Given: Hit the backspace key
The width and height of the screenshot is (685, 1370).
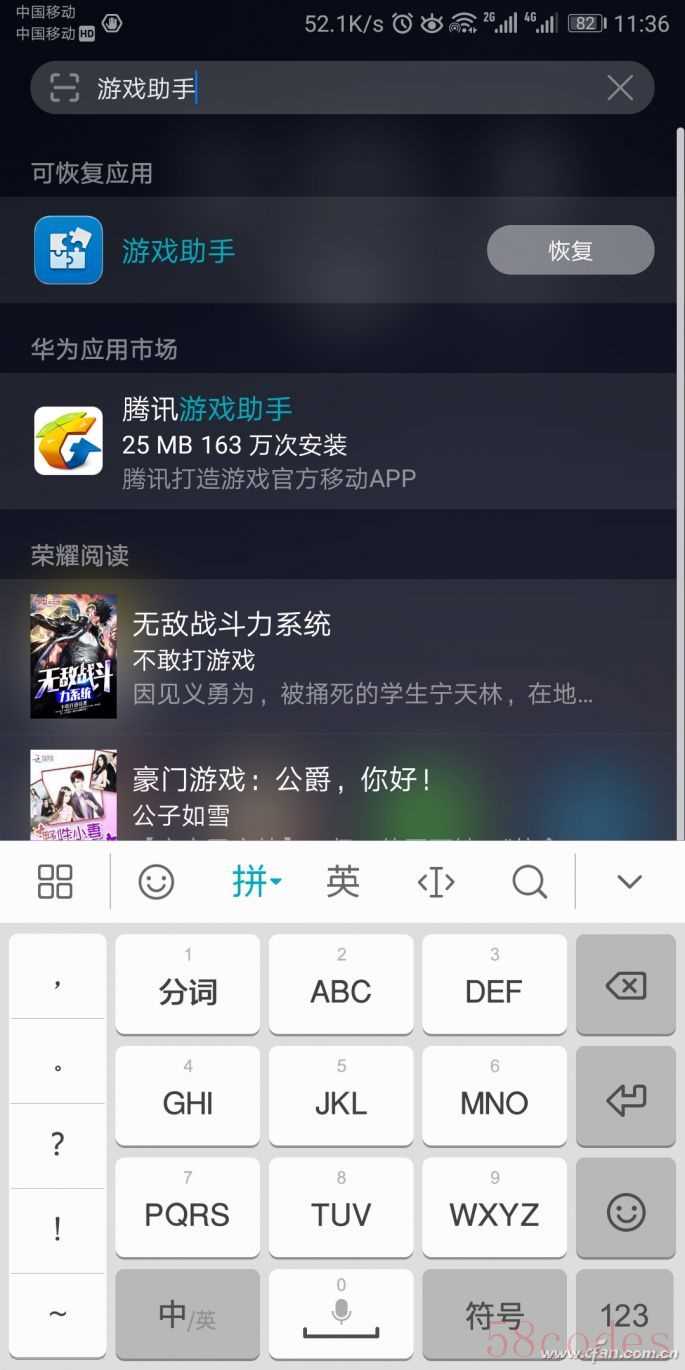Looking at the screenshot, I should (626, 988).
